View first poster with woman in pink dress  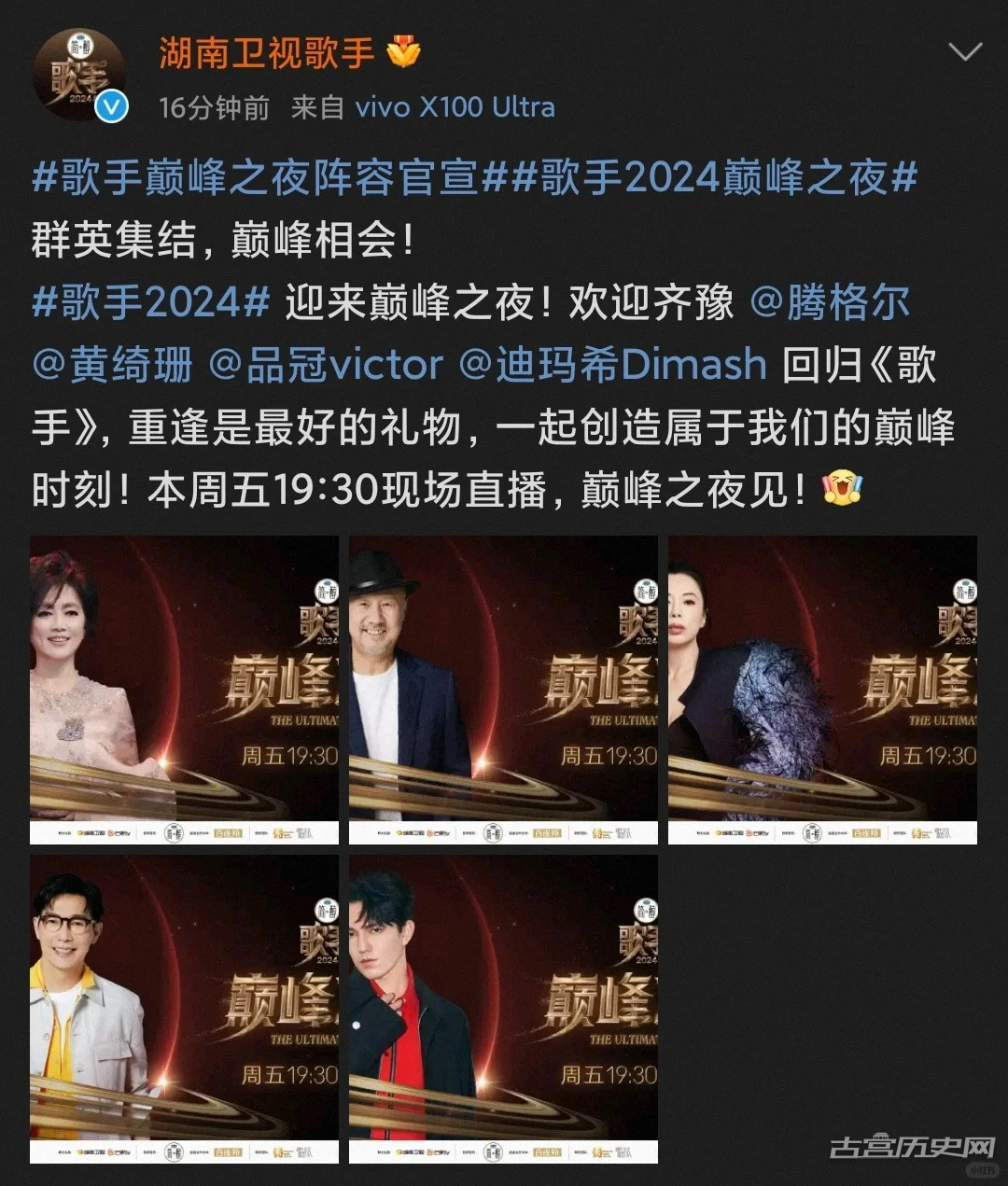point(184,691)
